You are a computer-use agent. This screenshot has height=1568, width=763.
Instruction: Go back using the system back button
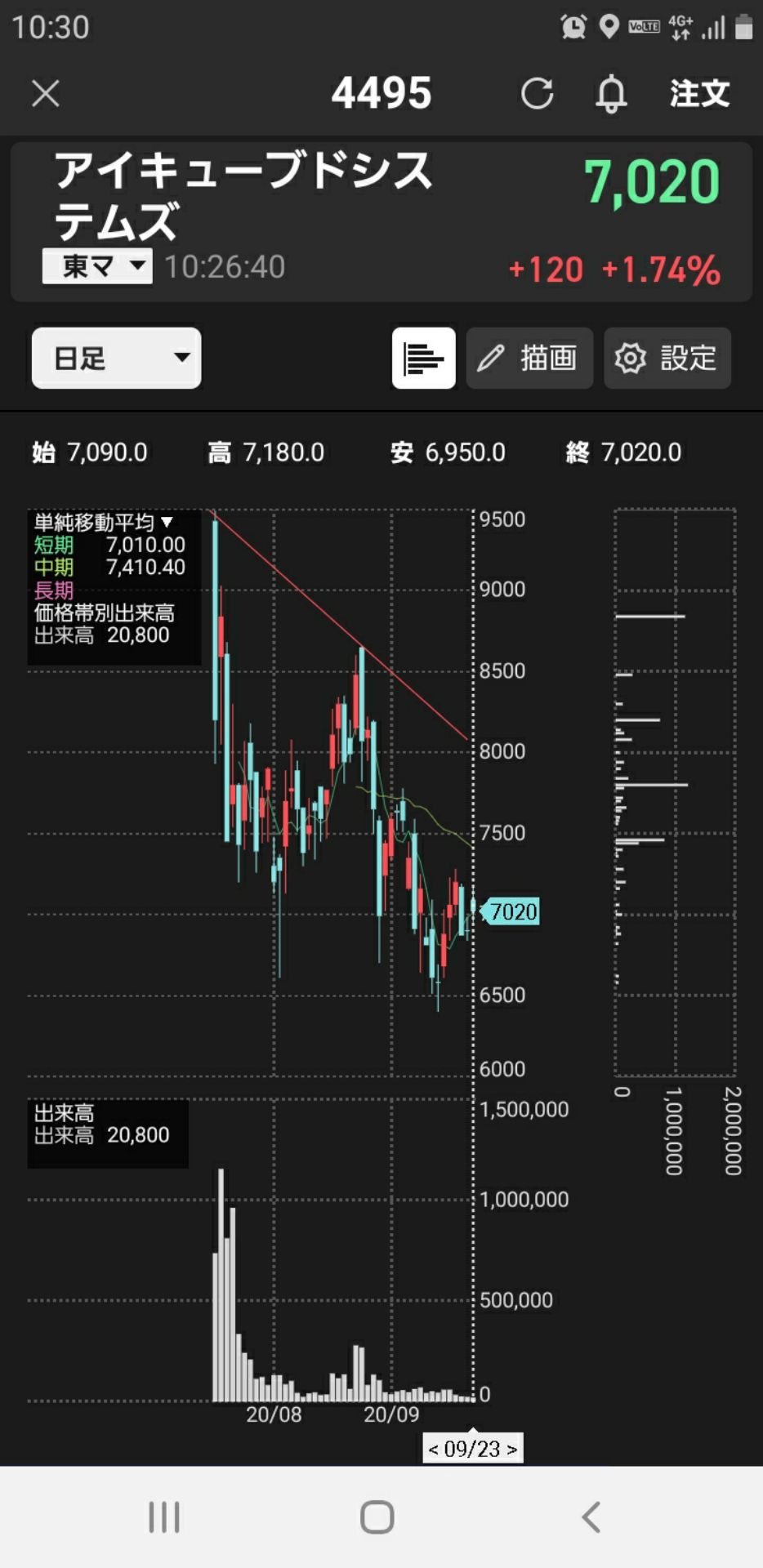(591, 1517)
